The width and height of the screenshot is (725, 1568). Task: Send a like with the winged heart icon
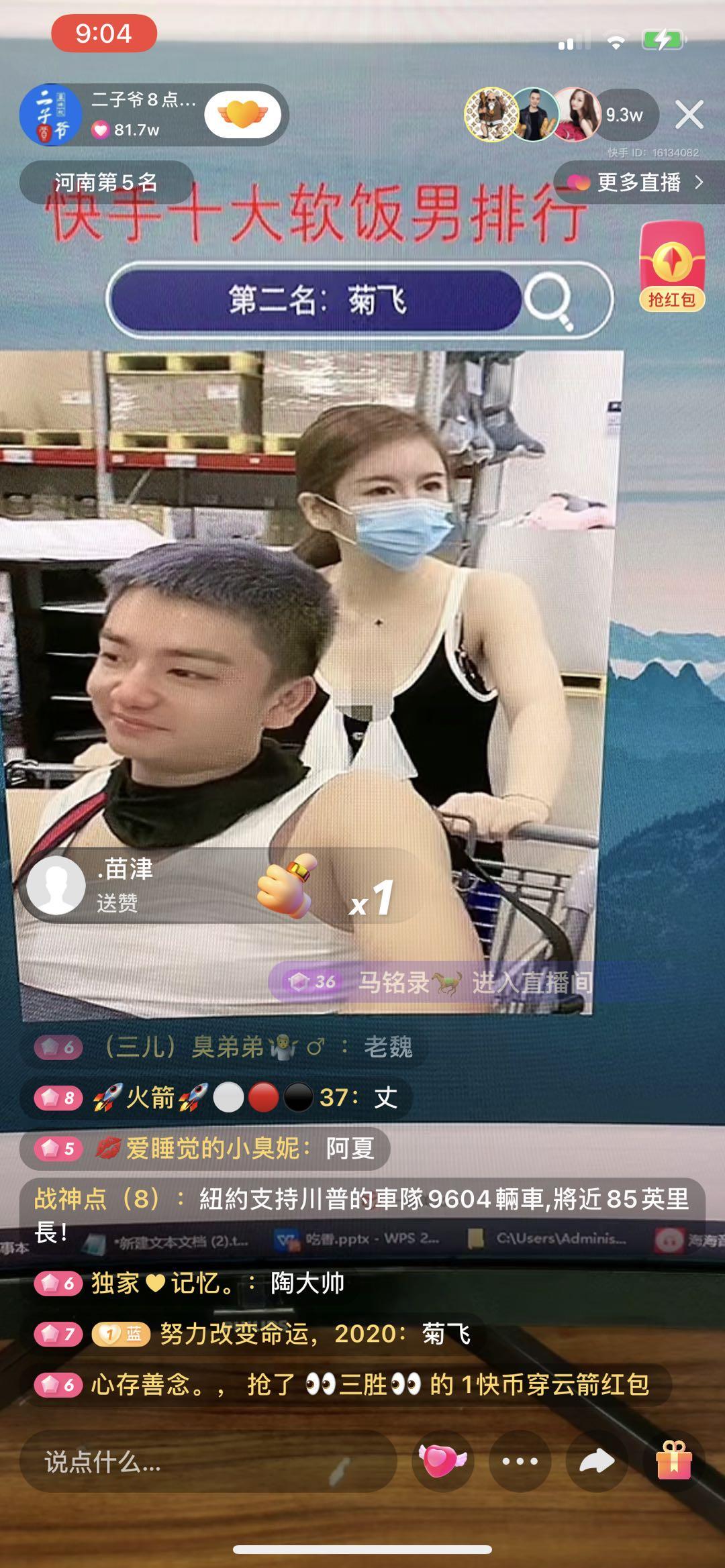coord(442,1460)
